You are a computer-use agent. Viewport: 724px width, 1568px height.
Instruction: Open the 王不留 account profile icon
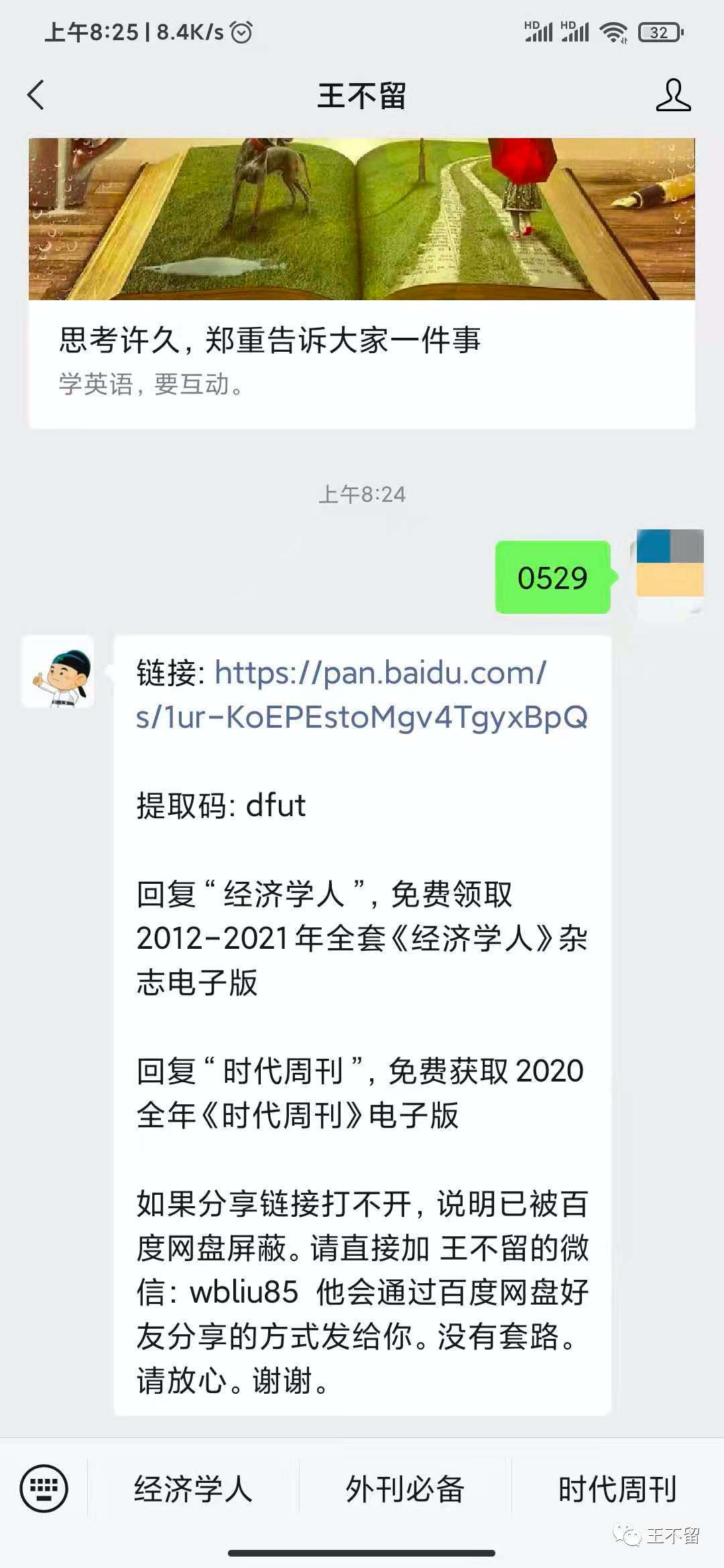click(672, 95)
